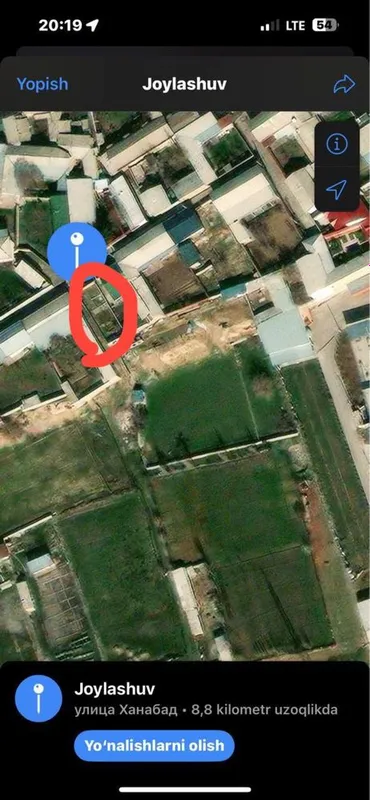Image resolution: width=370 pixels, height=800 pixels.
Task: Open the map info button
Action: click(337, 145)
